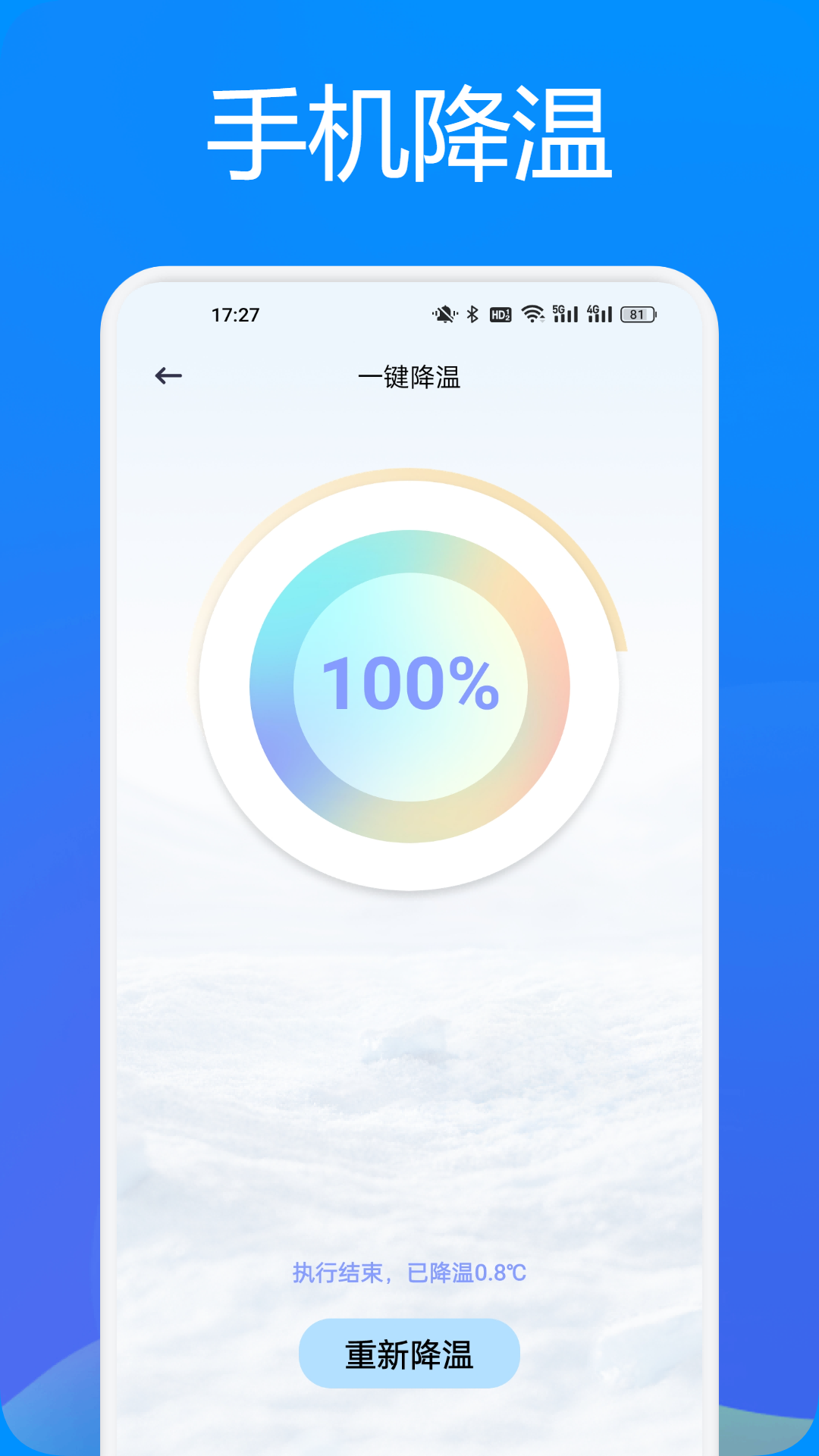Viewport: 819px width, 1456px height.
Task: Tap the back arrow on cooling page
Action: click(167, 374)
